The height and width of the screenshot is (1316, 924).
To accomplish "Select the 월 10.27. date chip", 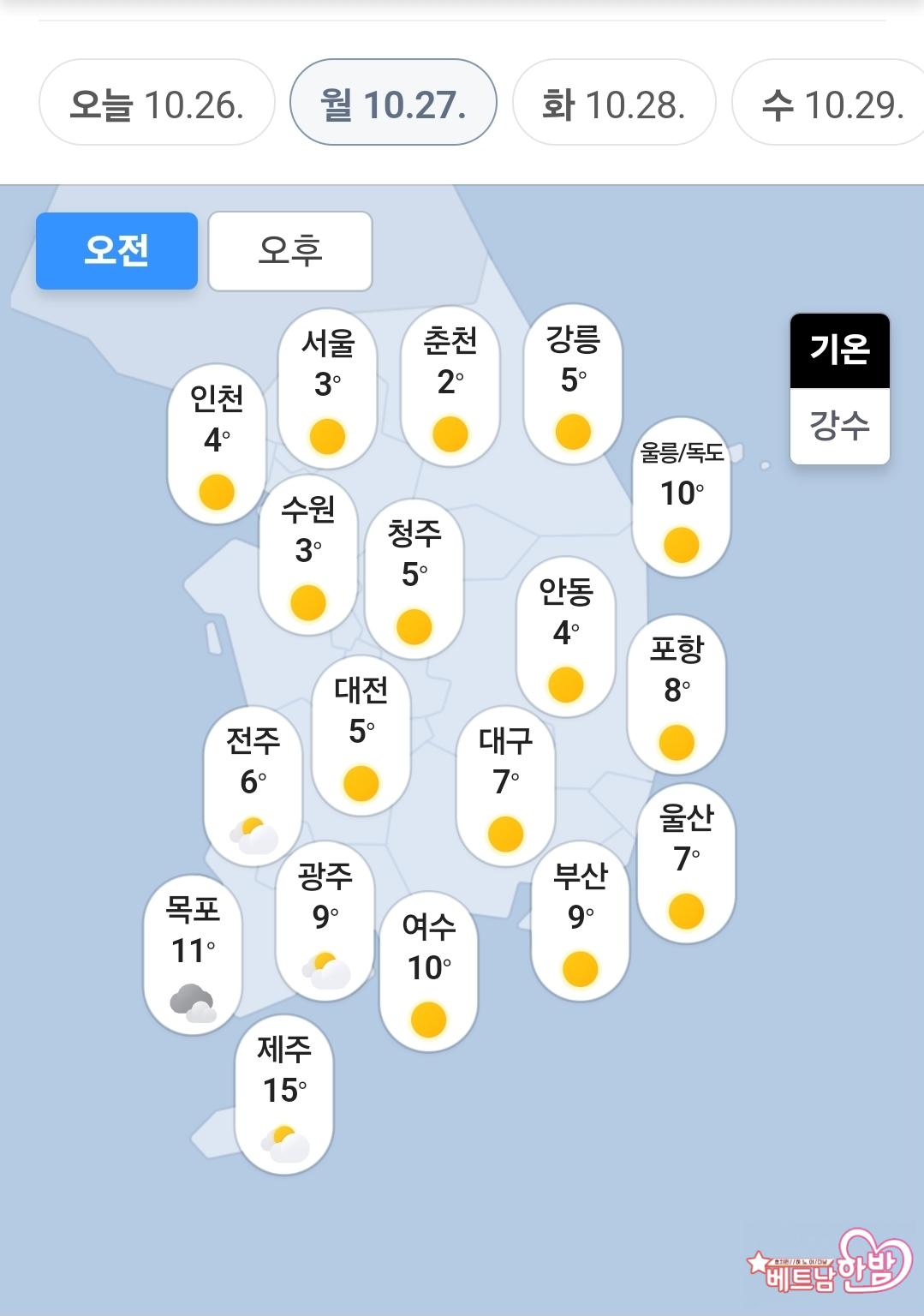I will 393,103.
